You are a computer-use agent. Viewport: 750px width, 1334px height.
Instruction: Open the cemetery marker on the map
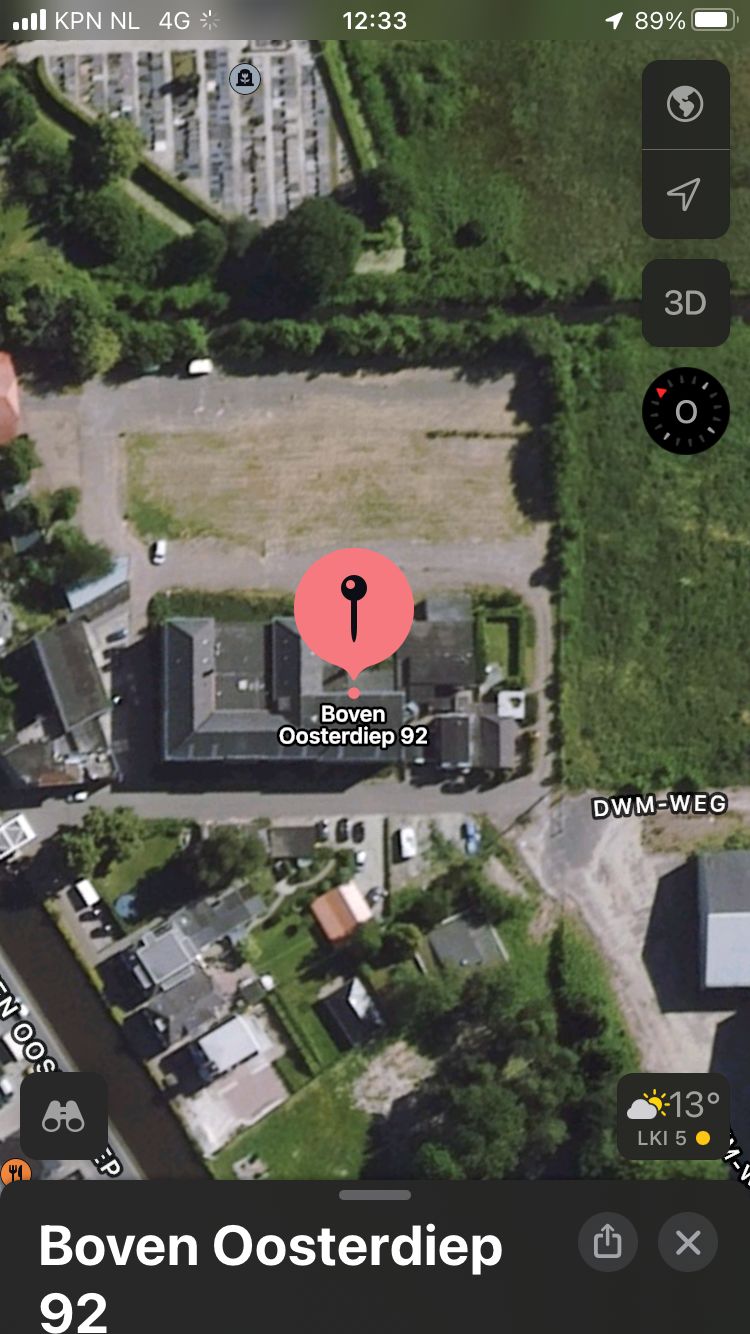244,78
